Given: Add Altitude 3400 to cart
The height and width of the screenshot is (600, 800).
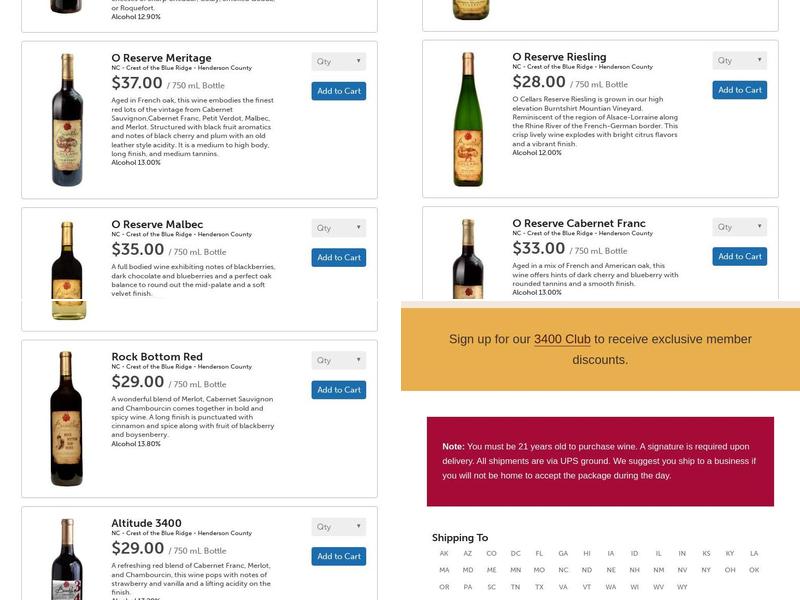Looking at the screenshot, I should point(338,556).
